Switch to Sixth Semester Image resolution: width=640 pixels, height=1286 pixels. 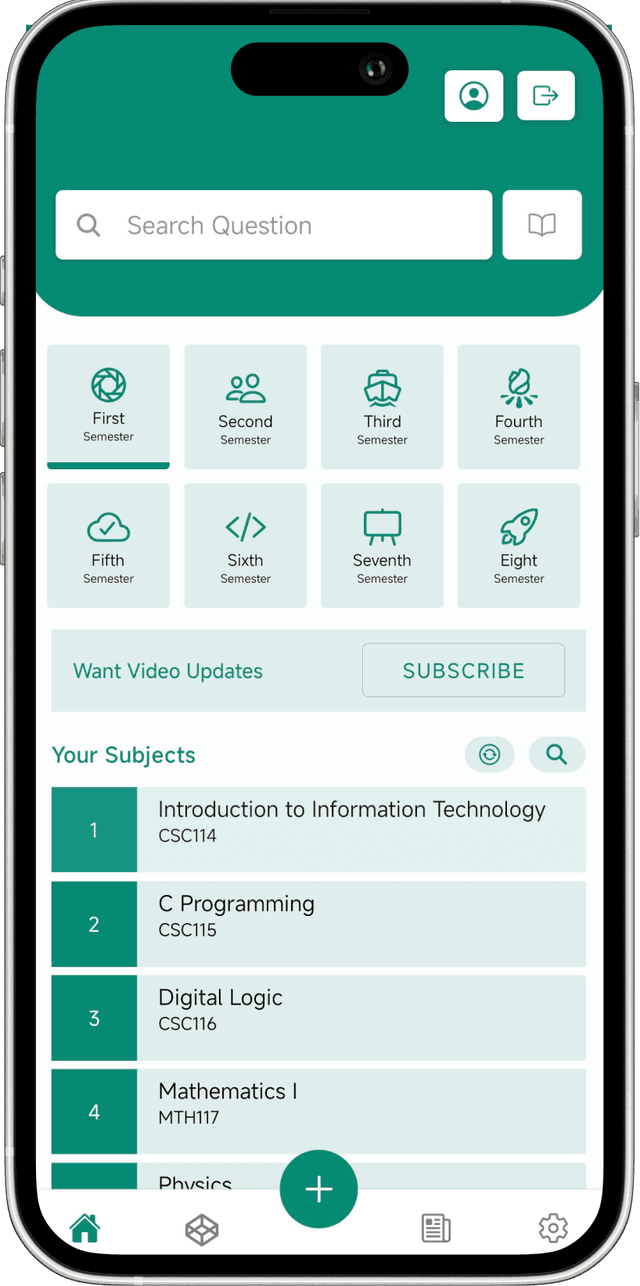(245, 546)
